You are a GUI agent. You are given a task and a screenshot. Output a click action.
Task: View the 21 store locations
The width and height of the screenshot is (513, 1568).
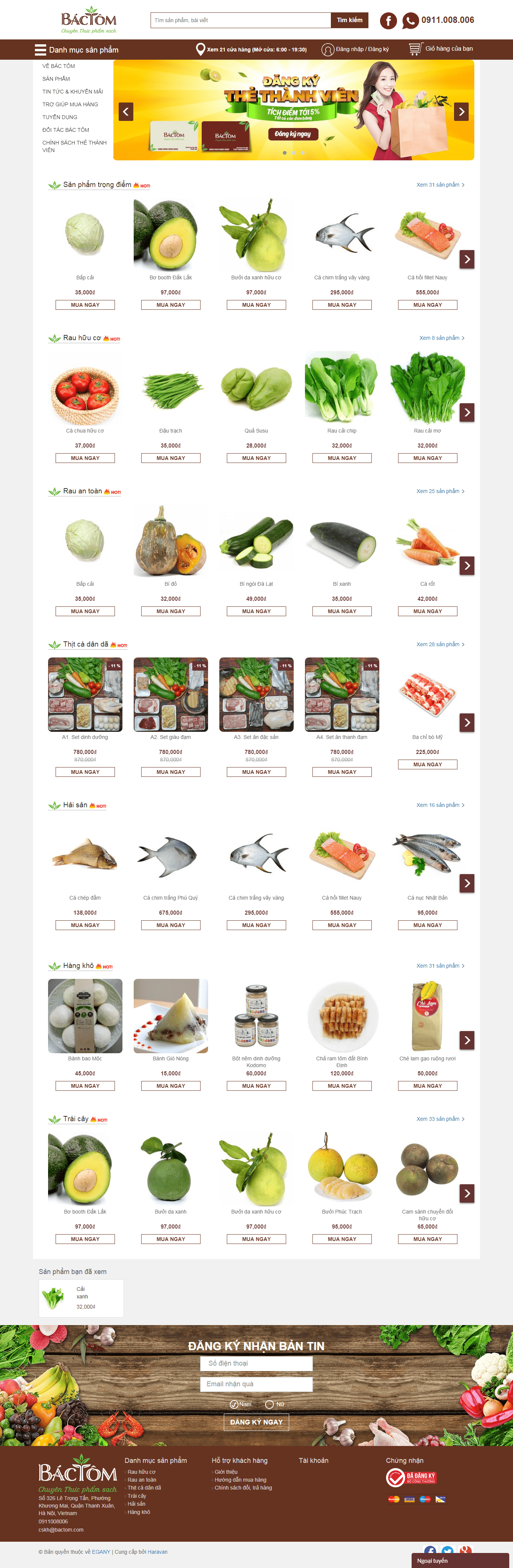[251, 49]
